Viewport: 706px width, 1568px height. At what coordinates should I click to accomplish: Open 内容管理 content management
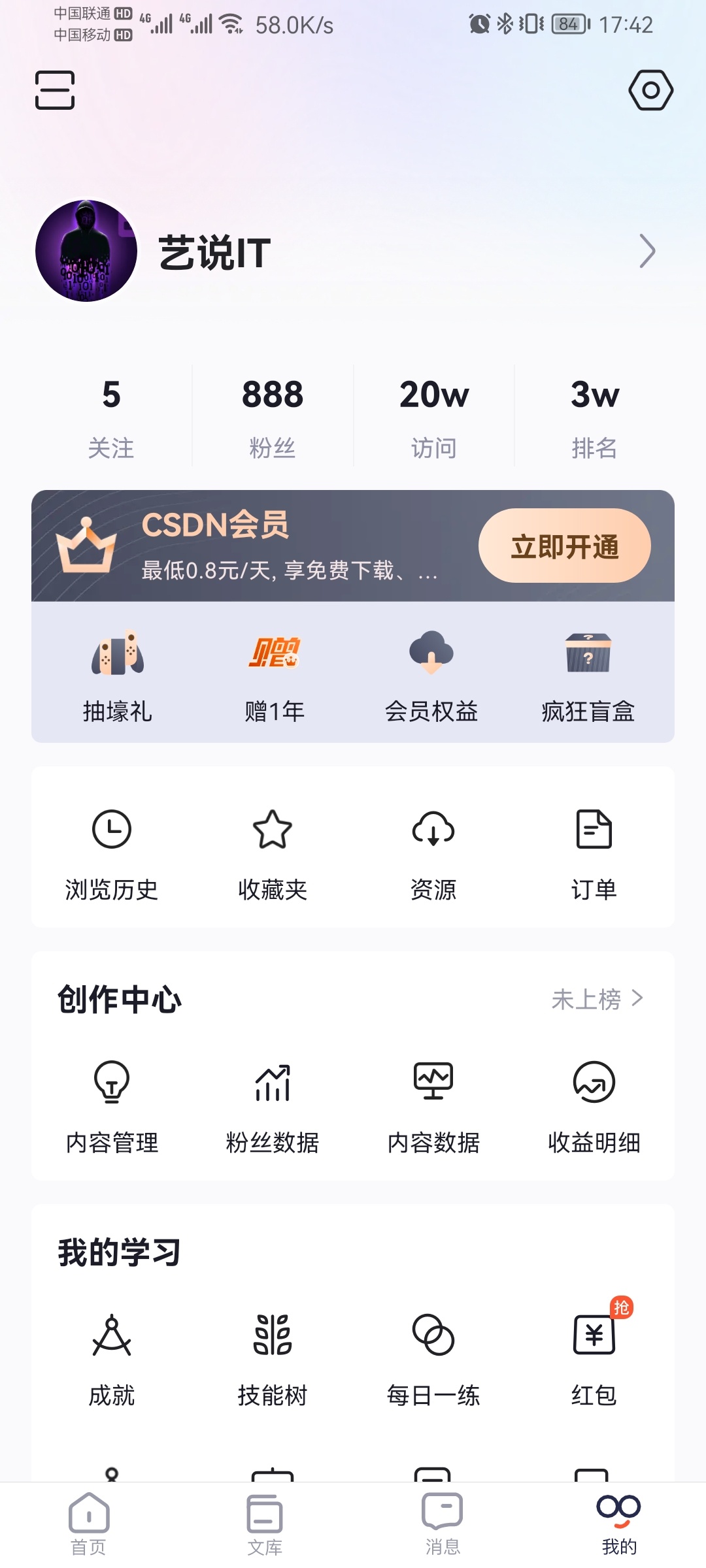112,1105
